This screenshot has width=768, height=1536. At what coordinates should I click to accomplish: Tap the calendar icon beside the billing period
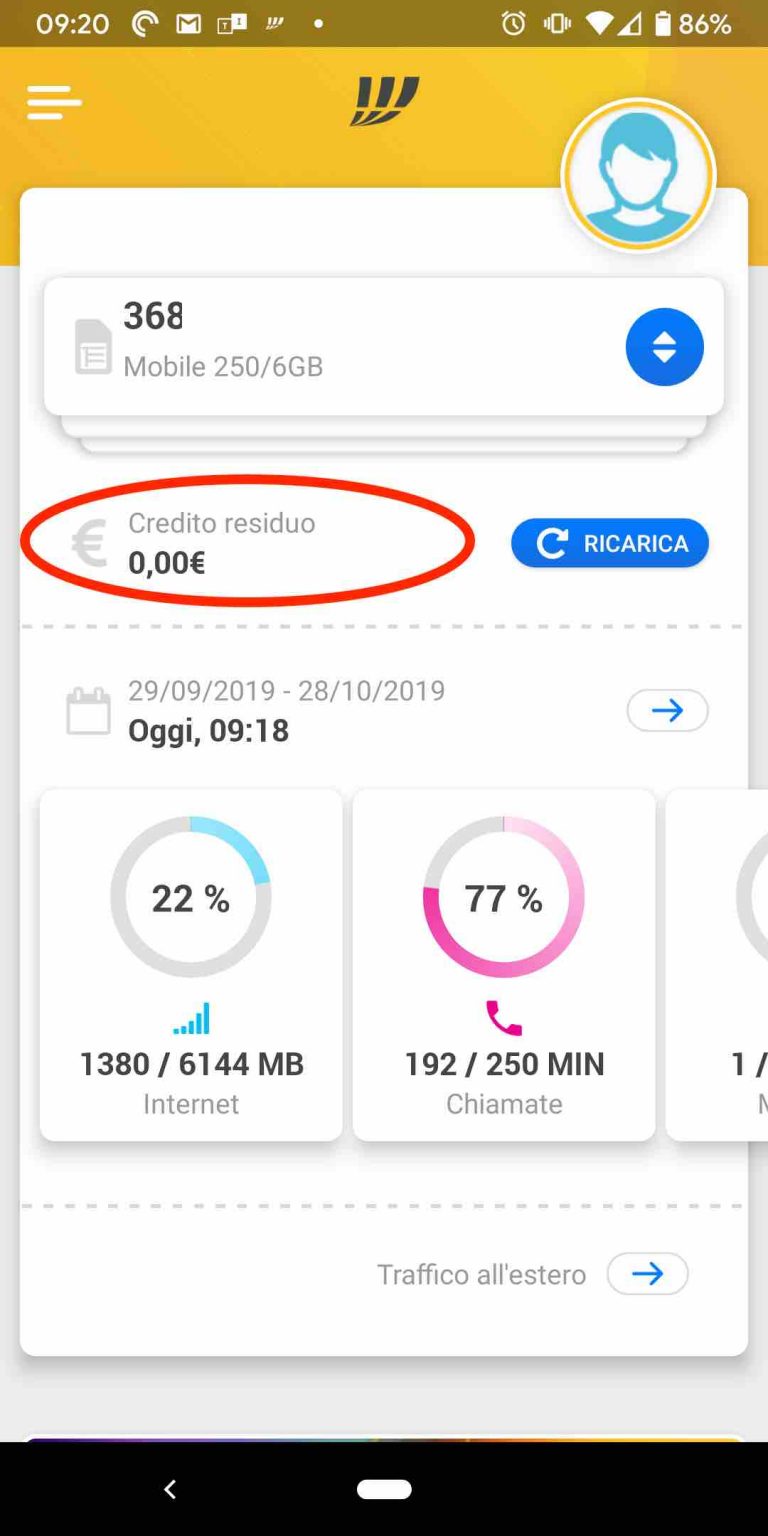[x=88, y=710]
